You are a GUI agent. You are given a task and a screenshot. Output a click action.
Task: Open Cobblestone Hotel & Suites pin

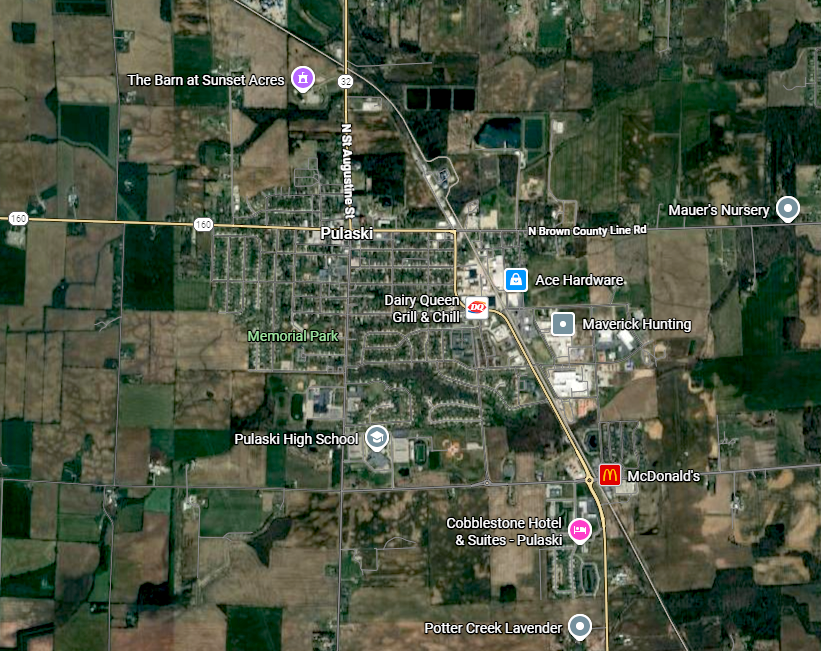pyautogui.click(x=578, y=528)
